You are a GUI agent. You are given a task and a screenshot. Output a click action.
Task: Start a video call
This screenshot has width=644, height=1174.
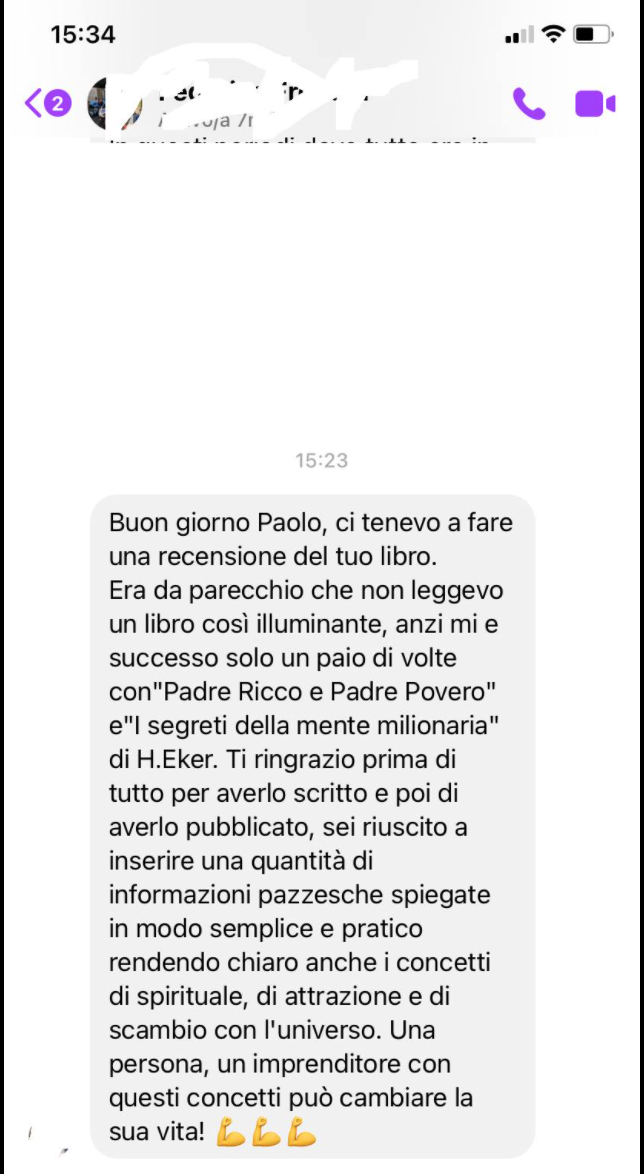coord(595,104)
